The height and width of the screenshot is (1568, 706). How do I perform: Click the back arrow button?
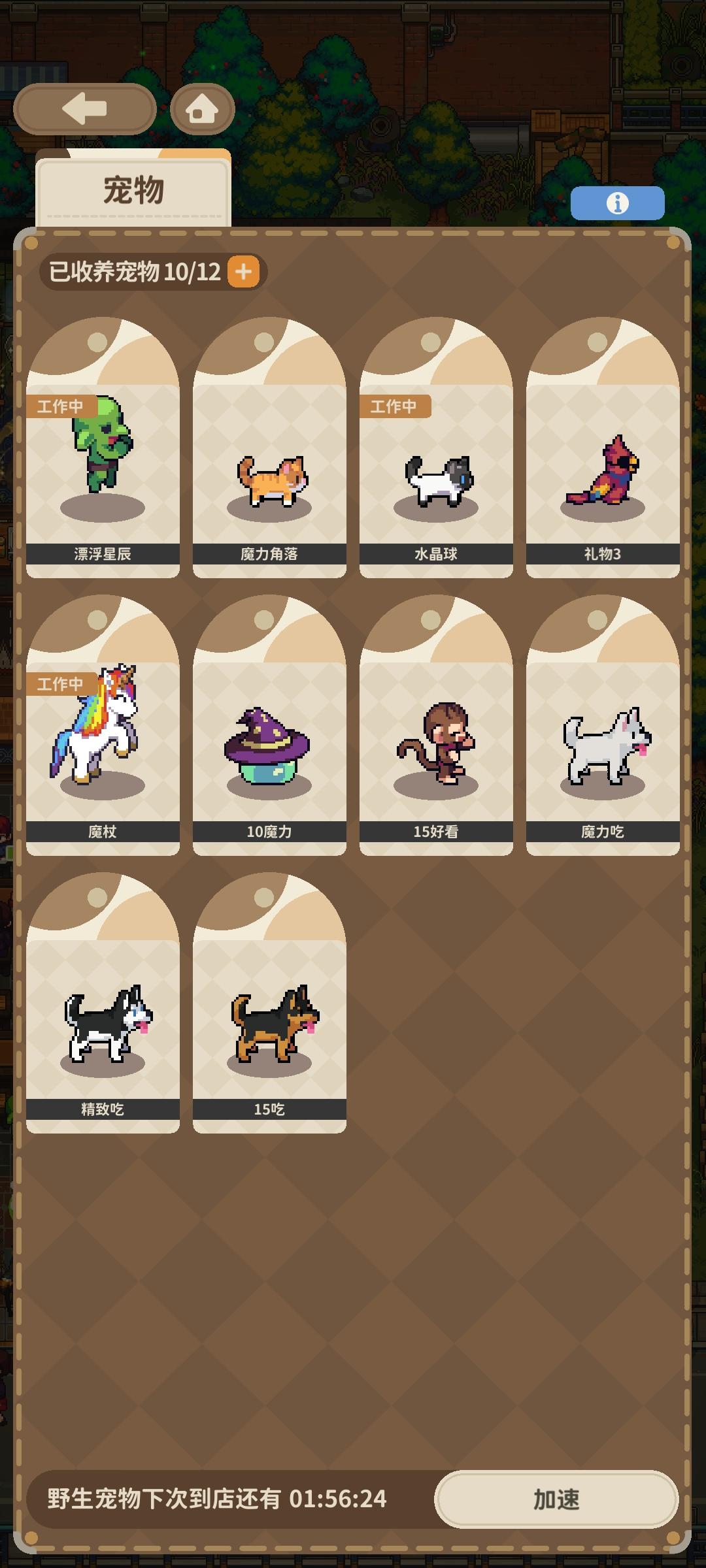coord(84,108)
